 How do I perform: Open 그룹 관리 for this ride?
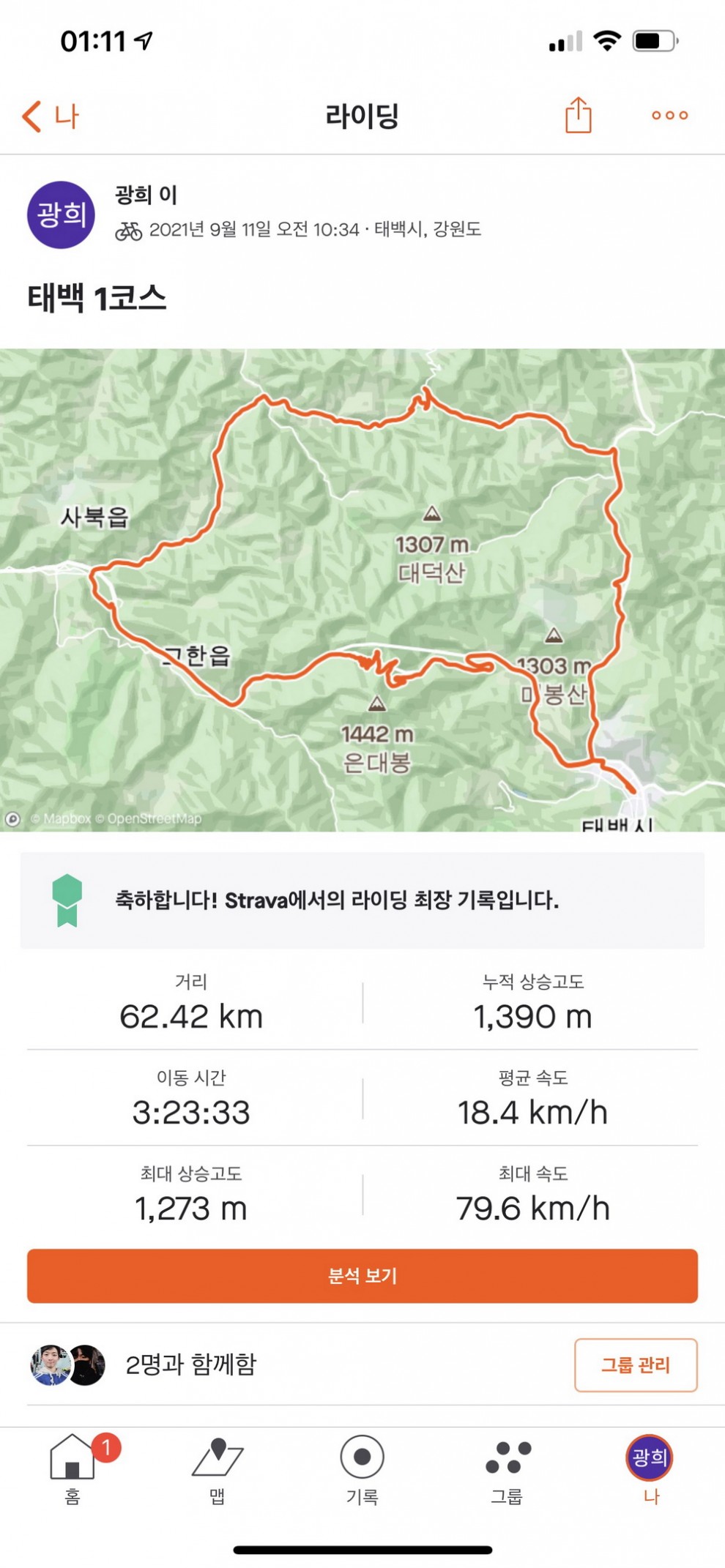(x=635, y=1365)
